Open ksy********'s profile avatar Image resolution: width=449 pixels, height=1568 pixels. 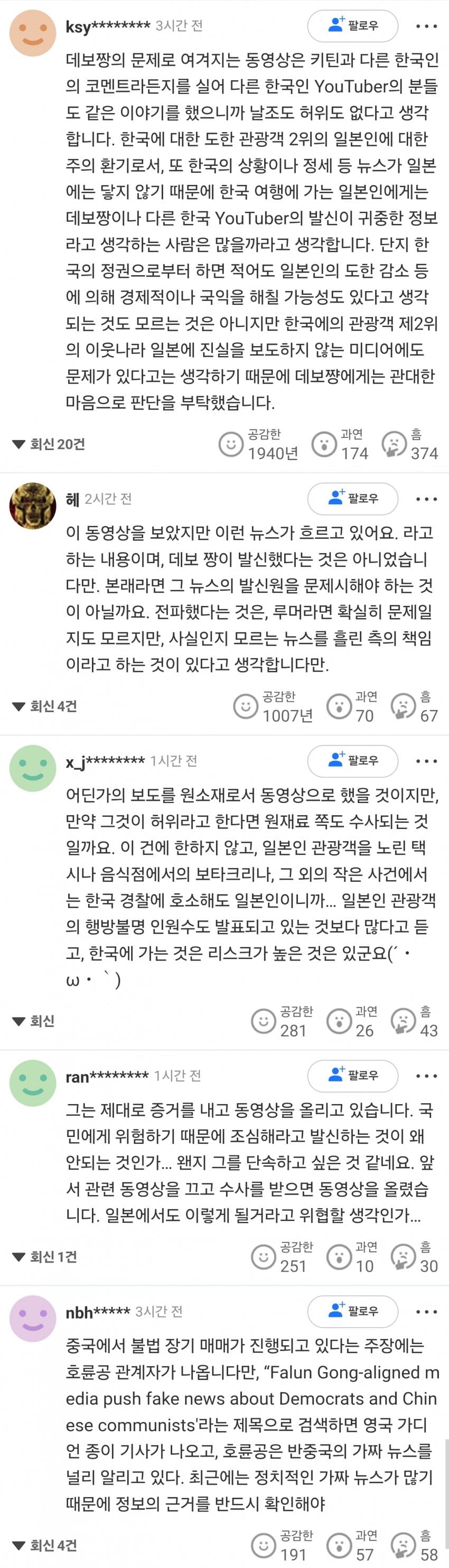(x=33, y=33)
